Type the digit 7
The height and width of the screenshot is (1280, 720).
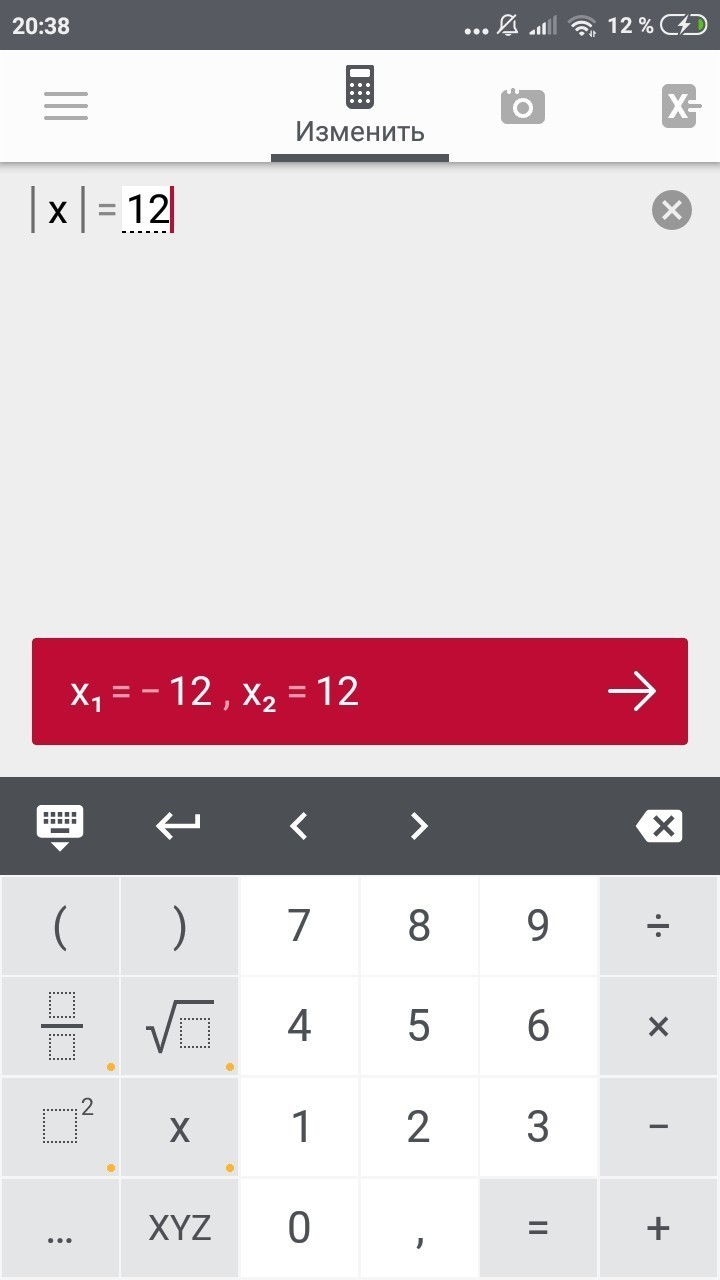click(x=299, y=926)
